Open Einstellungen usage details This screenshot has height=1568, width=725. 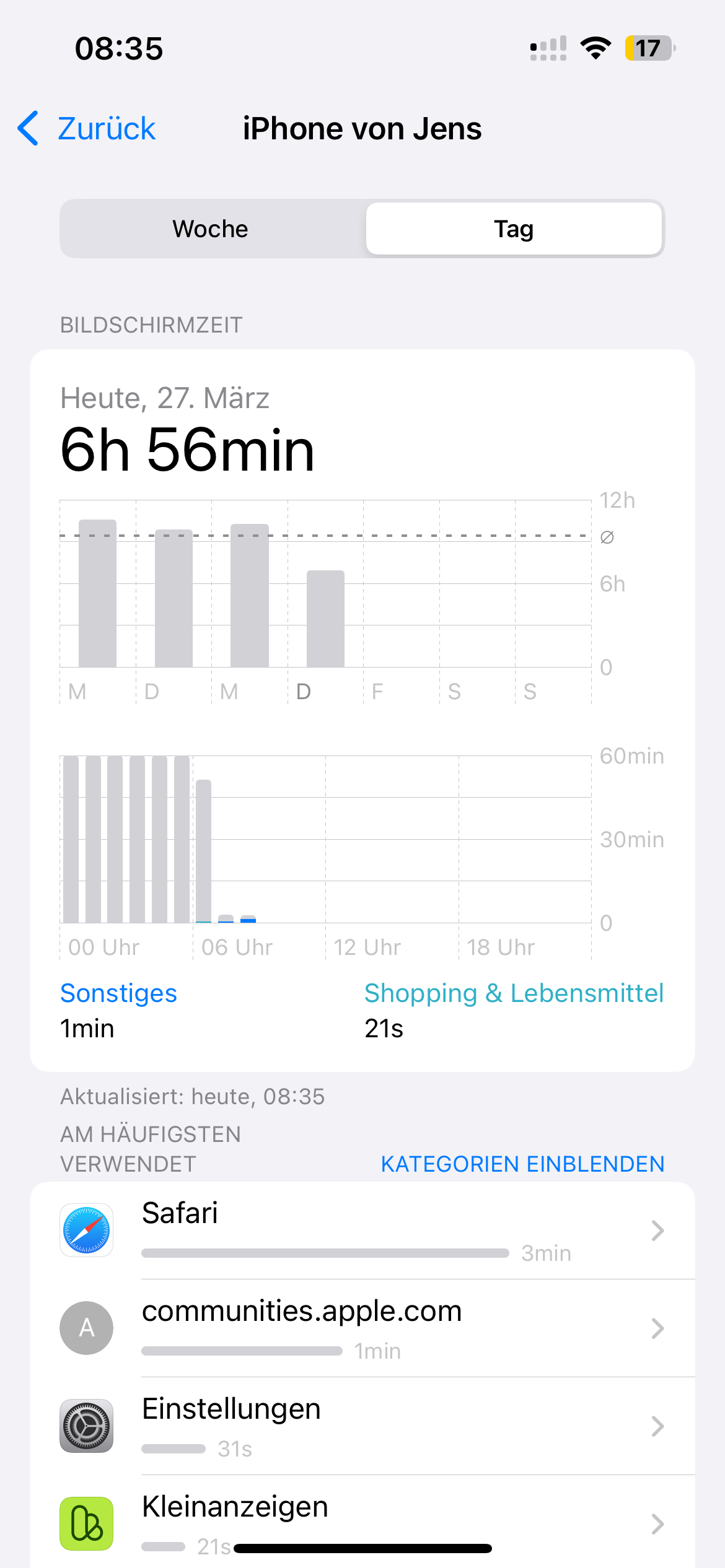[362, 1426]
